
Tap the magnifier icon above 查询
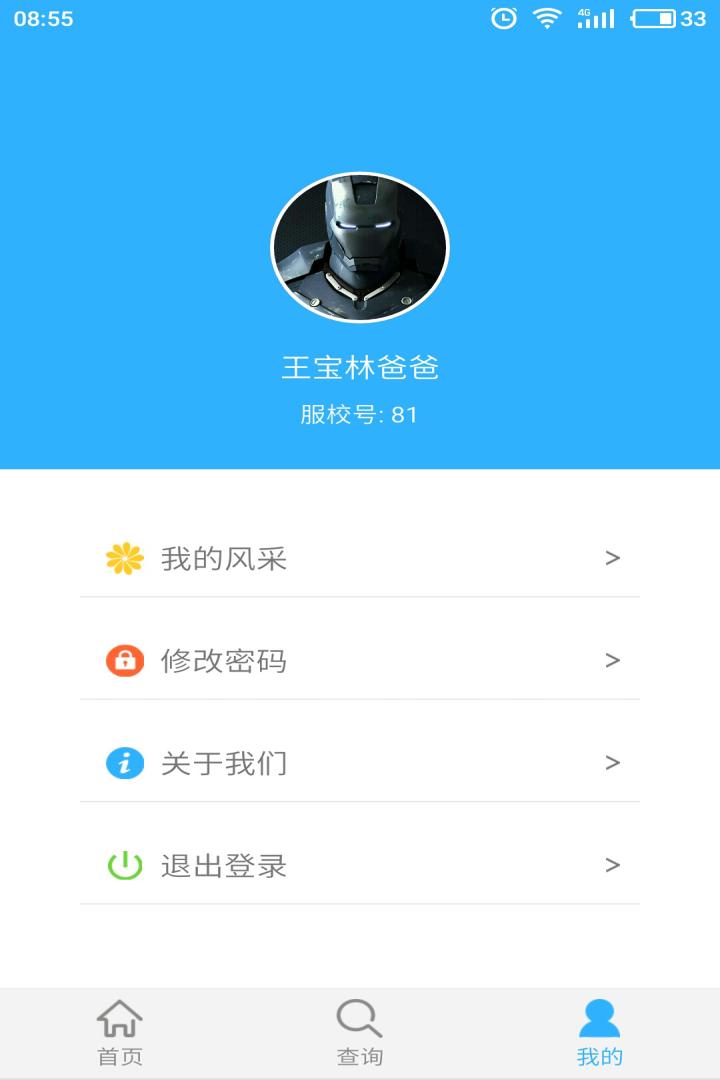point(357,1017)
